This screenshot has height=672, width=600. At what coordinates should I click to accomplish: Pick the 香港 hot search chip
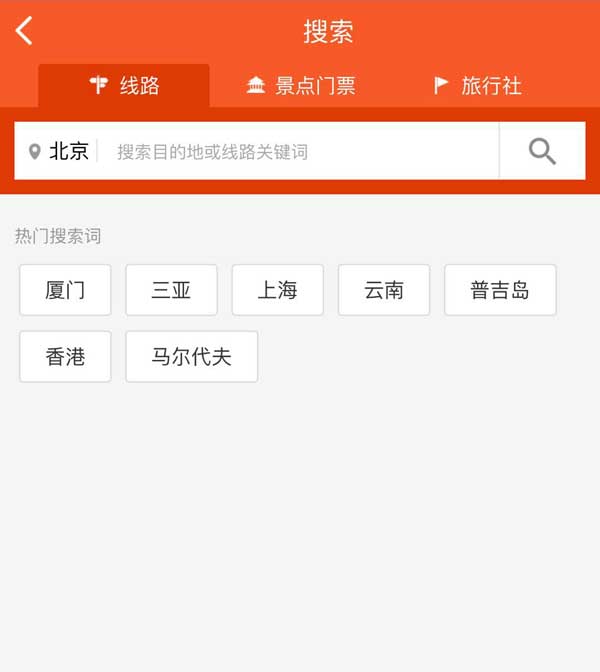pos(65,356)
